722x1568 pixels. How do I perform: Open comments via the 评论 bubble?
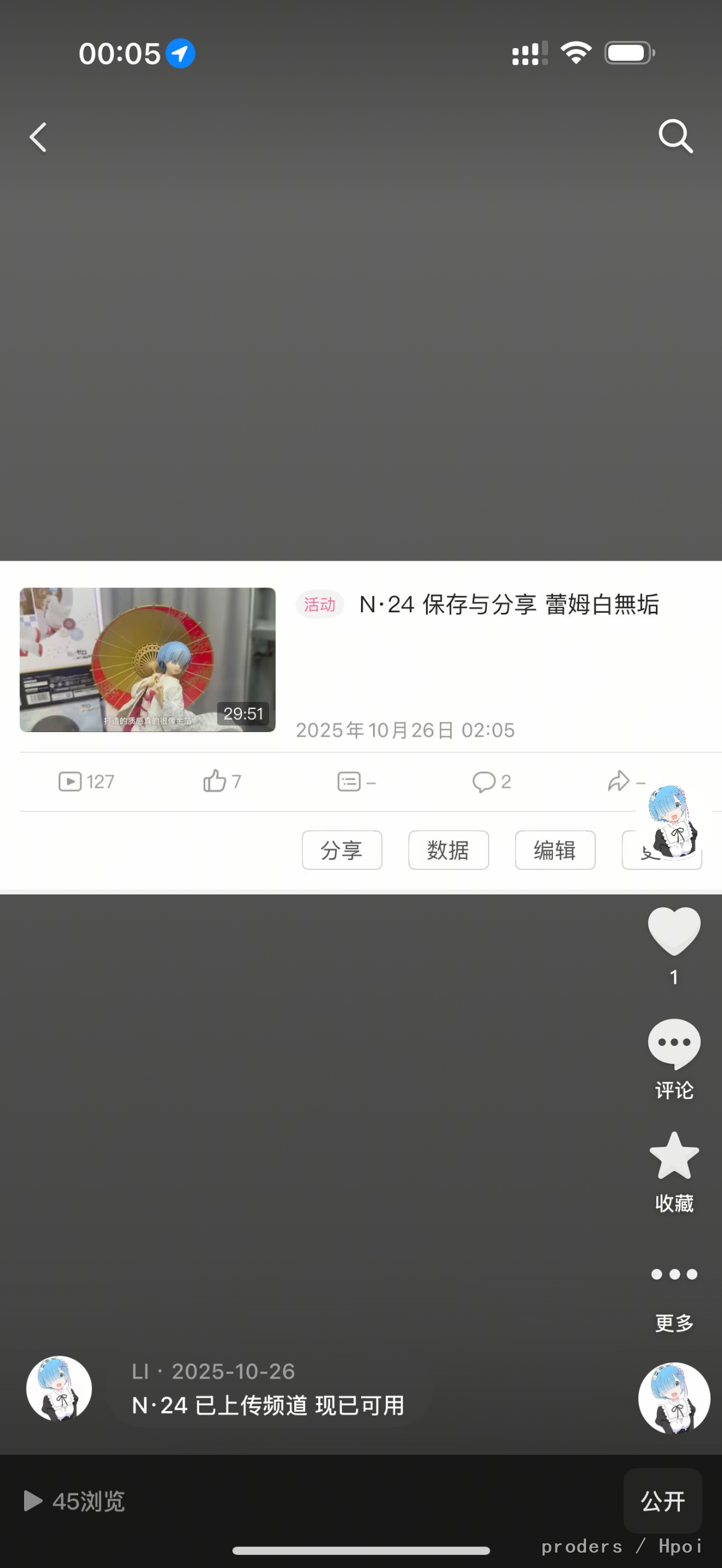(x=674, y=1044)
